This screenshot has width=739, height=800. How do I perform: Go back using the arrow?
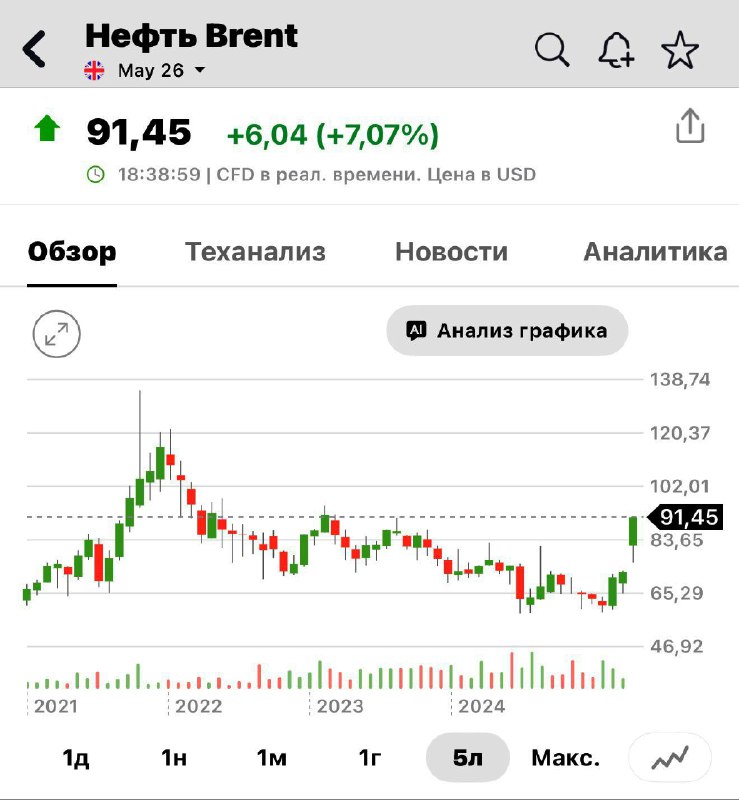(35, 49)
